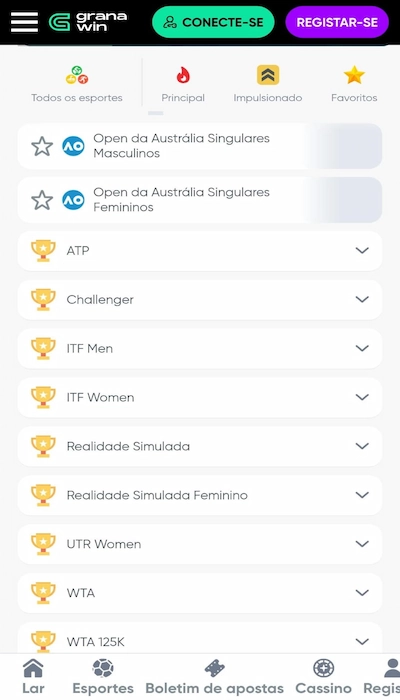Open Open da Austrália Singulares Femininos
The image size is (400, 700).
click(200, 200)
